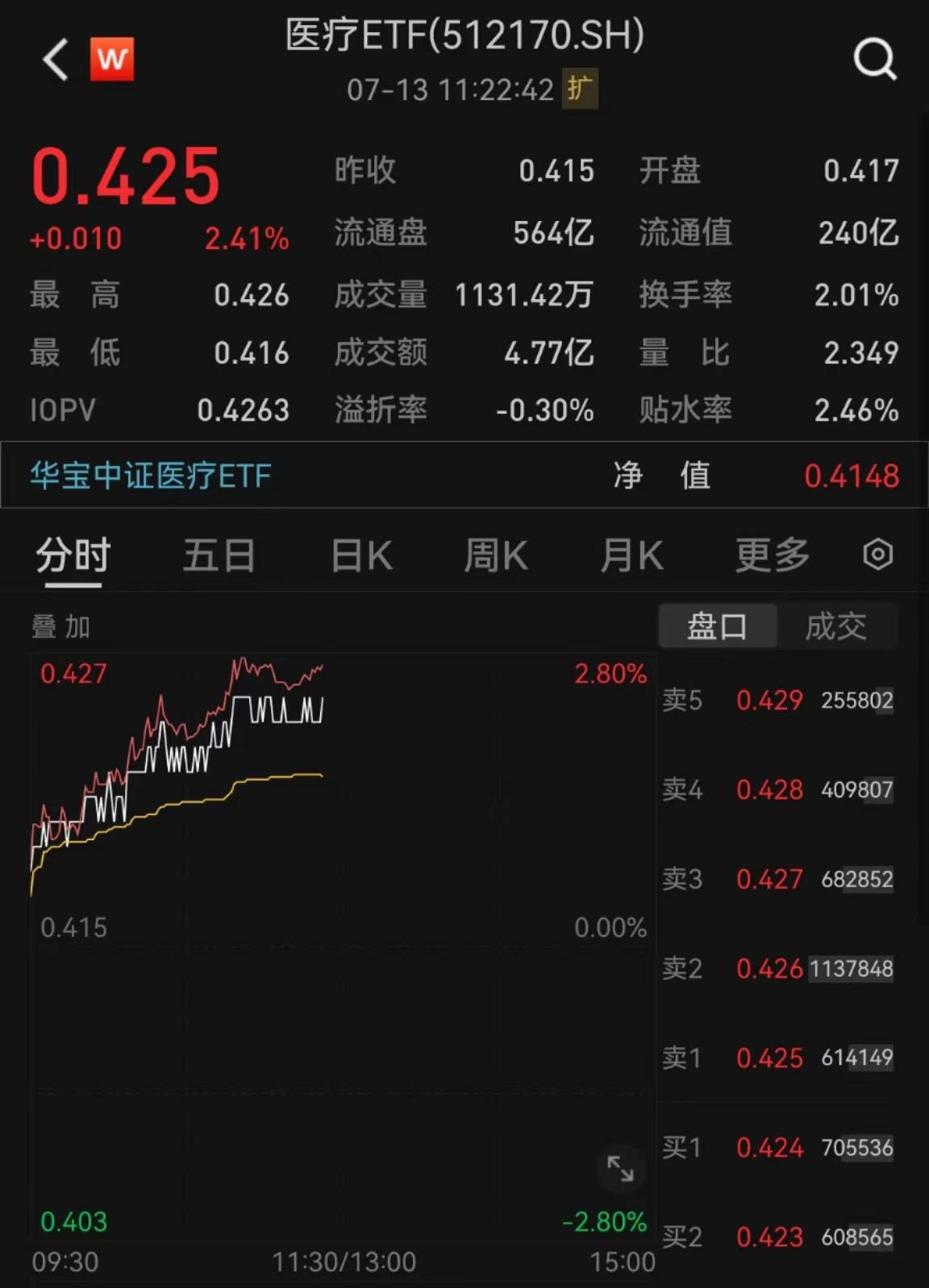Open the 叠加 overlay option

(60, 627)
